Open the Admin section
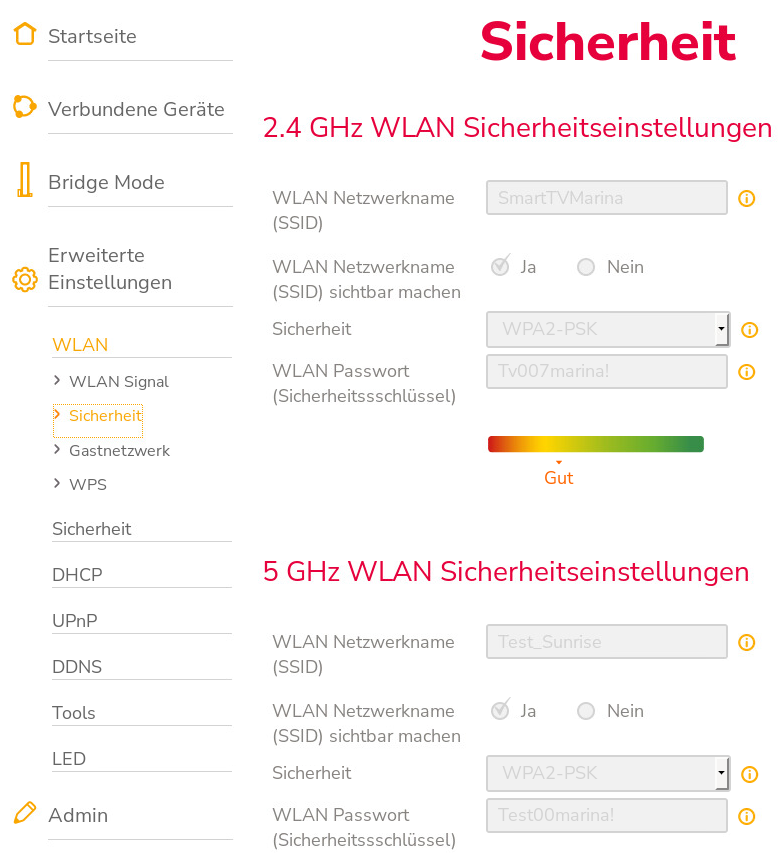This screenshot has width=784, height=859. [78, 816]
